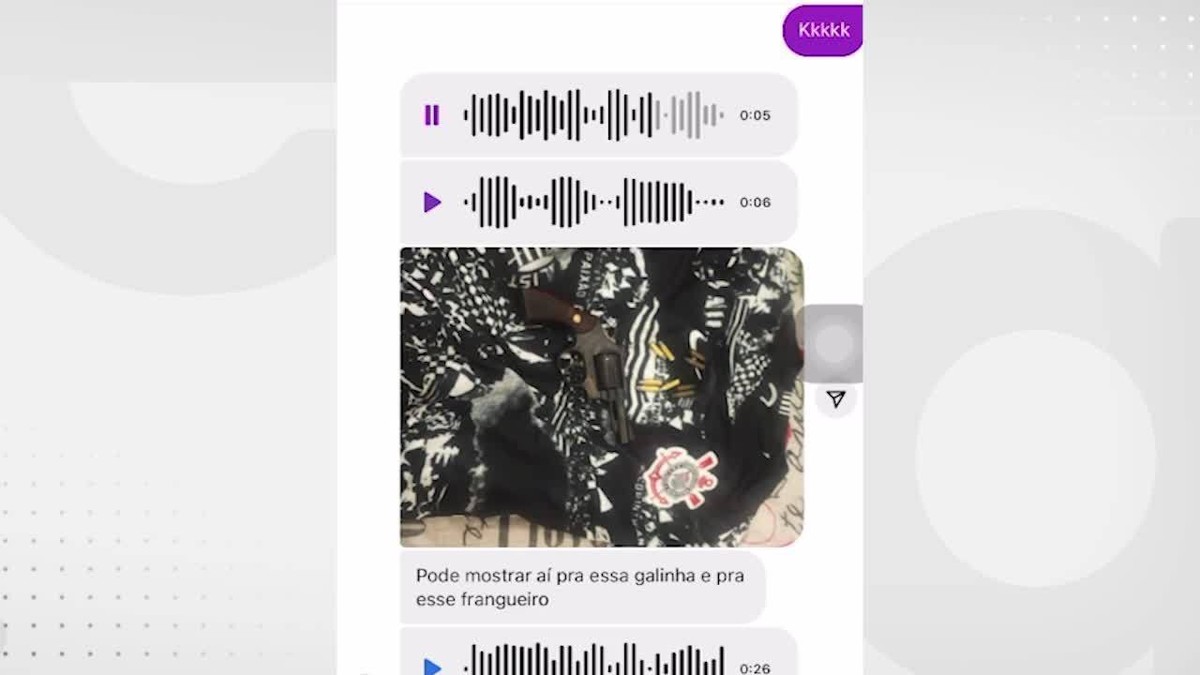Viewport: 1200px width, 675px height.
Task: Pause the 0:05 voice message
Action: (x=432, y=115)
